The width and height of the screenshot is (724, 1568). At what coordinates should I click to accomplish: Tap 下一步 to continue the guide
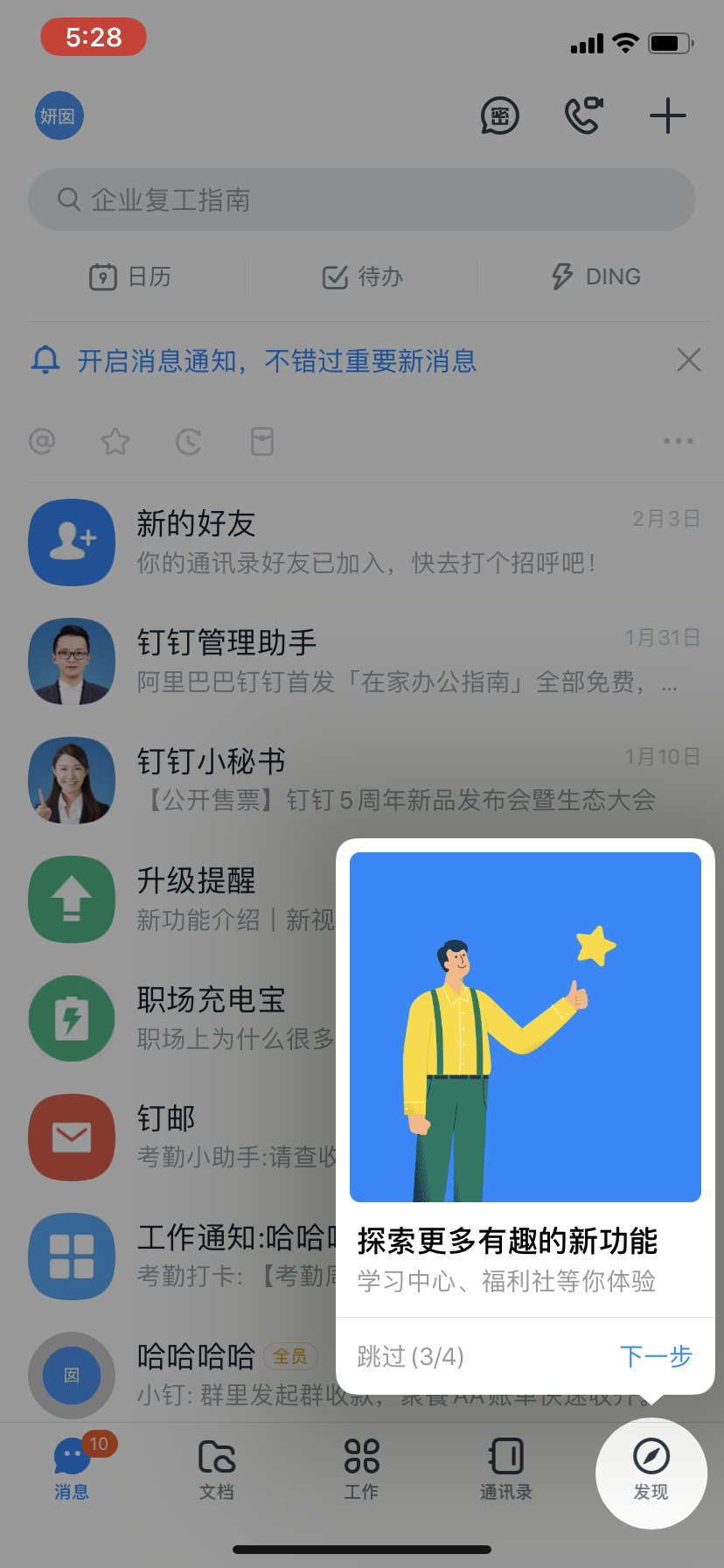[x=655, y=1356]
